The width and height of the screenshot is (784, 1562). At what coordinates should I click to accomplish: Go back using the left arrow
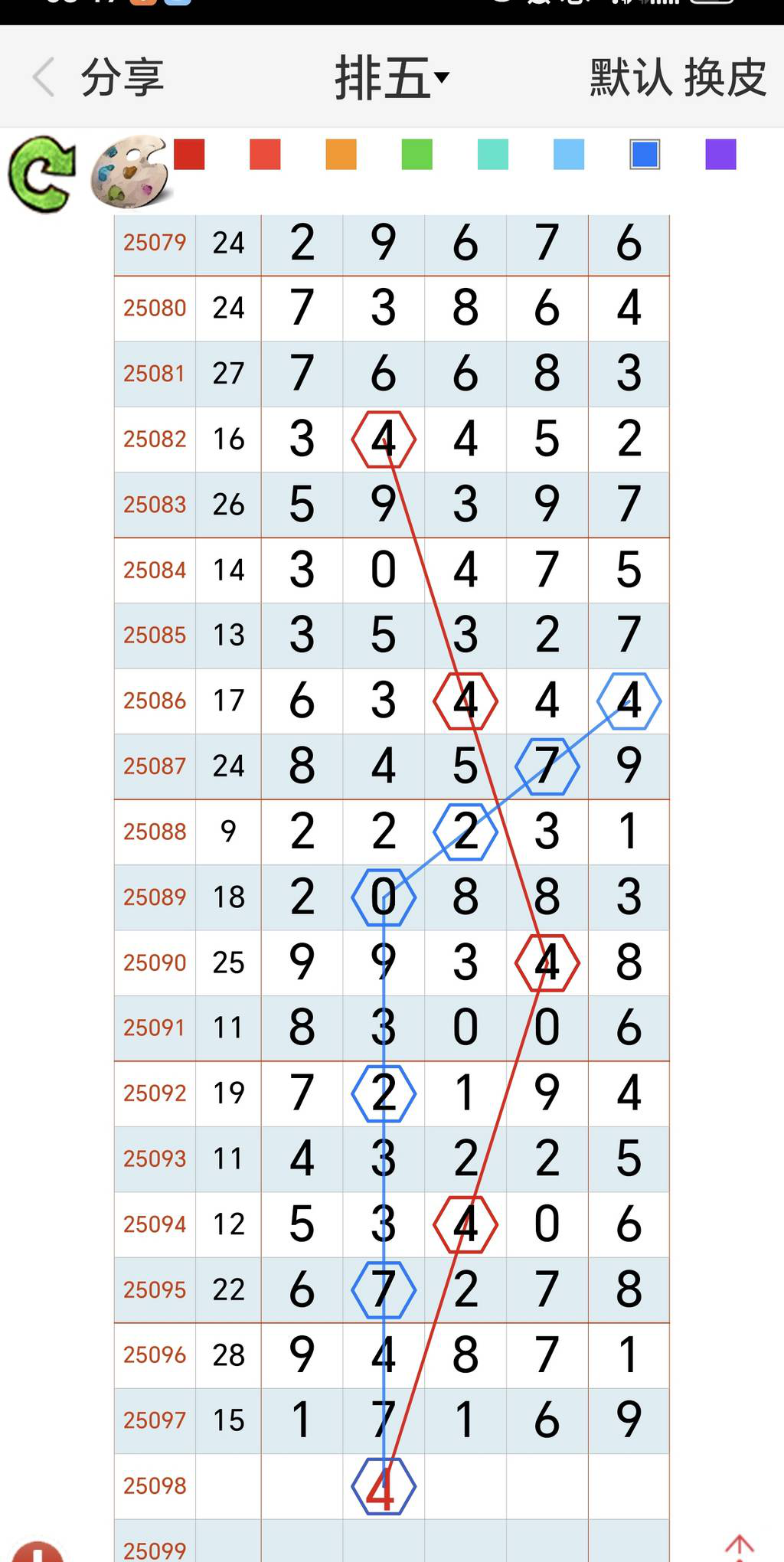44,77
